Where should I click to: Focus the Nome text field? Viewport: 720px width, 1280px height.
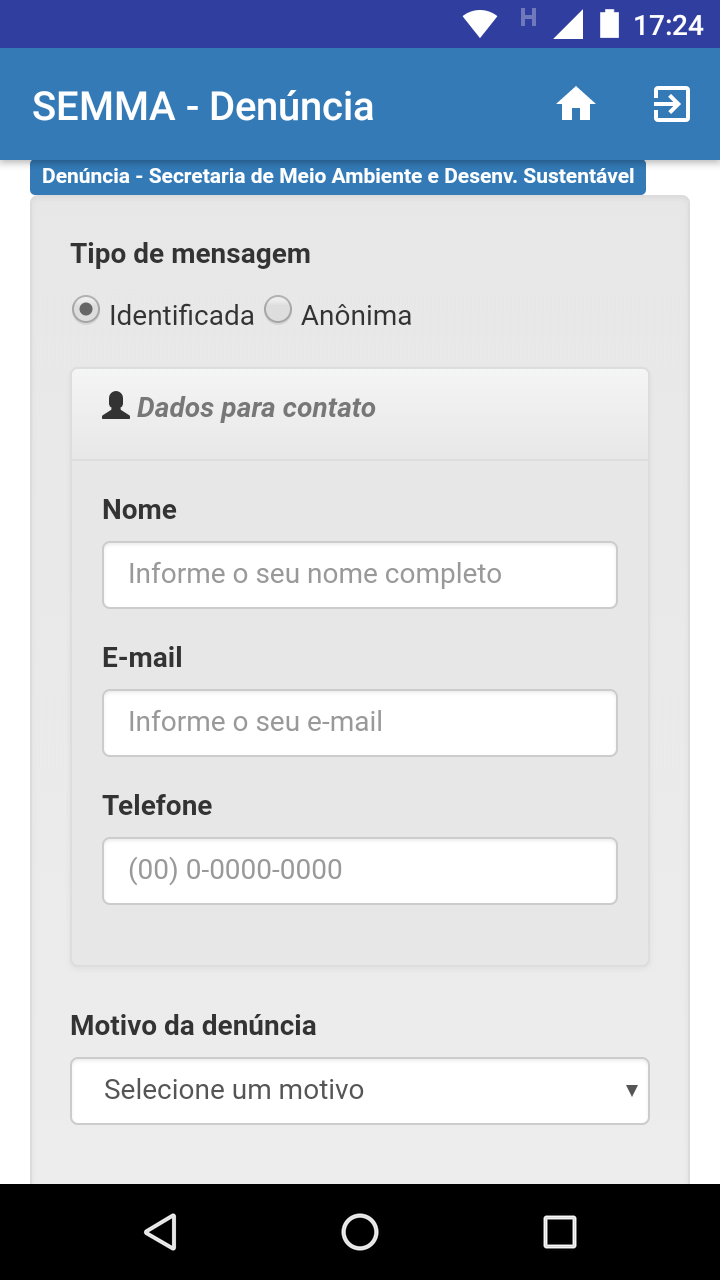(x=360, y=575)
